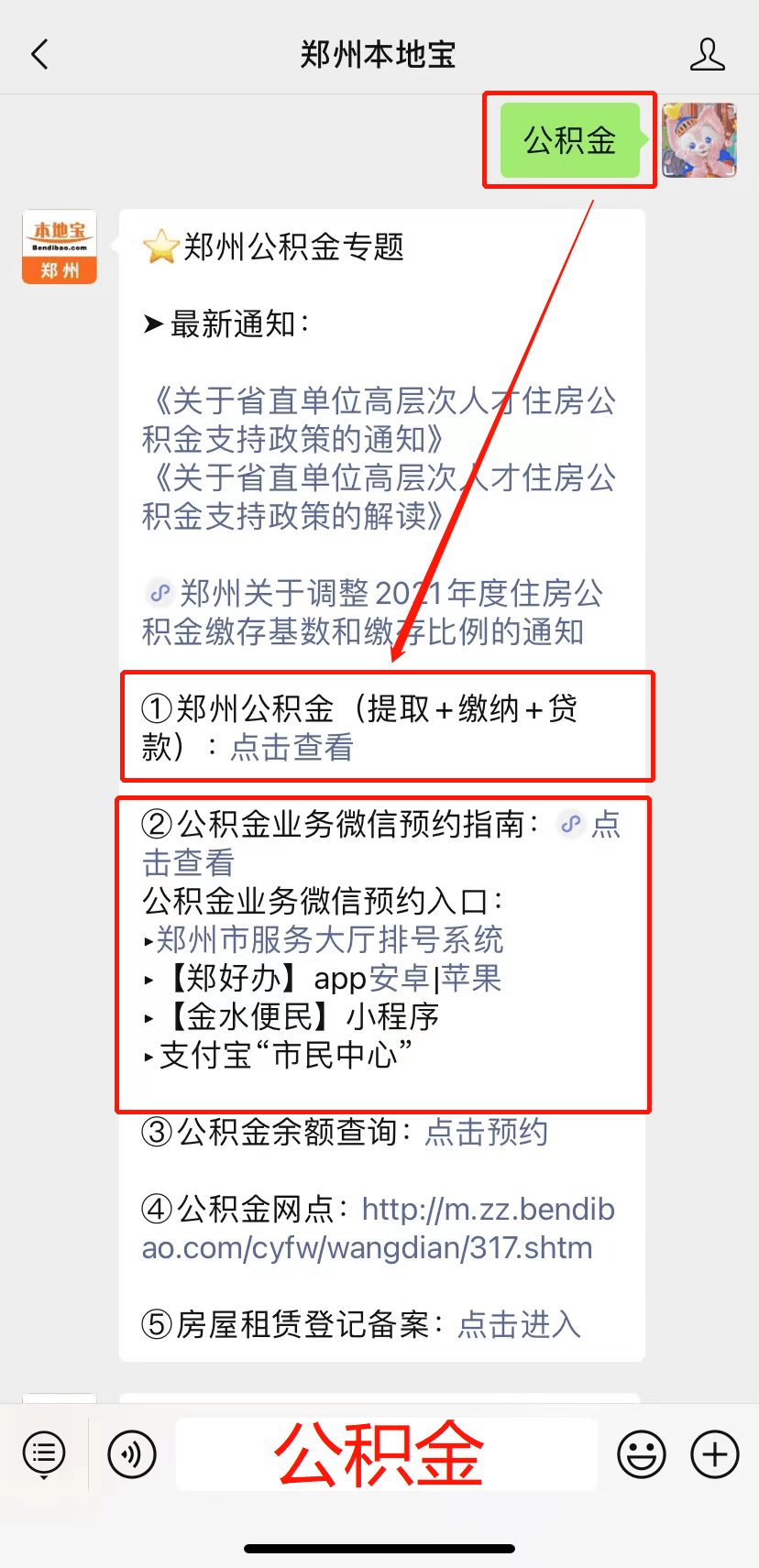Screen dimensions: 759x1568
Task: Focus the message input field
Action: tap(386, 1453)
